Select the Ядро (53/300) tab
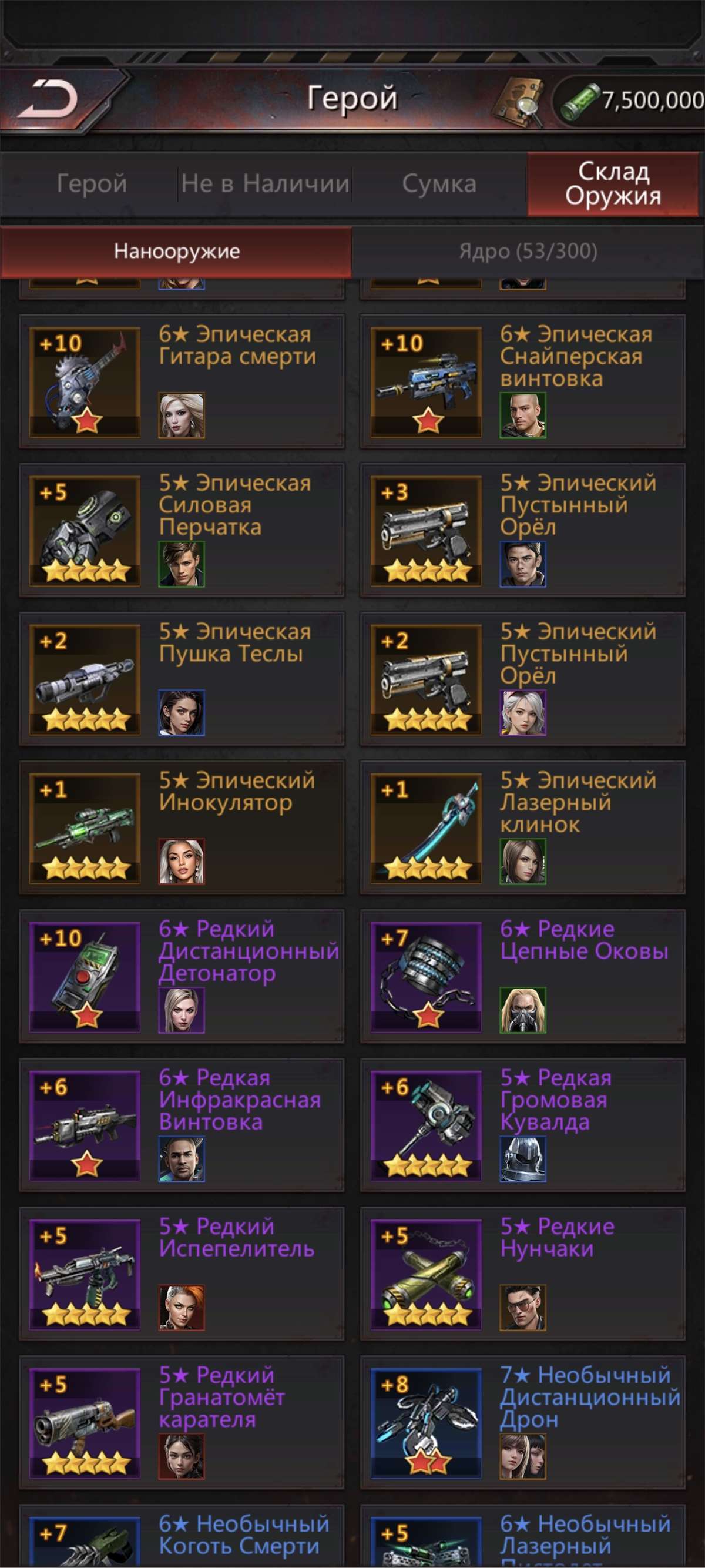The image size is (705, 1568). (x=528, y=252)
